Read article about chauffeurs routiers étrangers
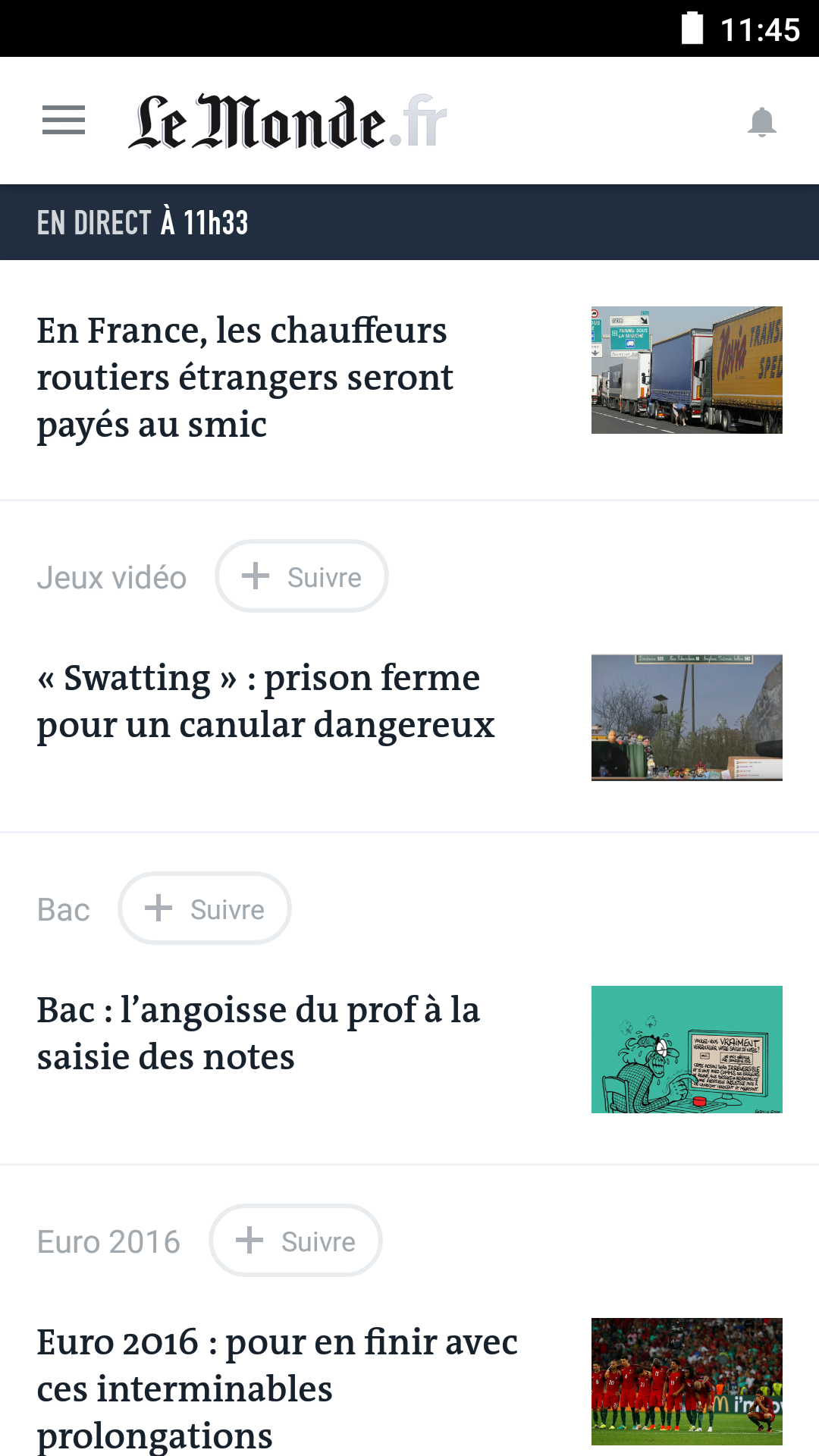This screenshot has width=819, height=1456. coord(244,378)
